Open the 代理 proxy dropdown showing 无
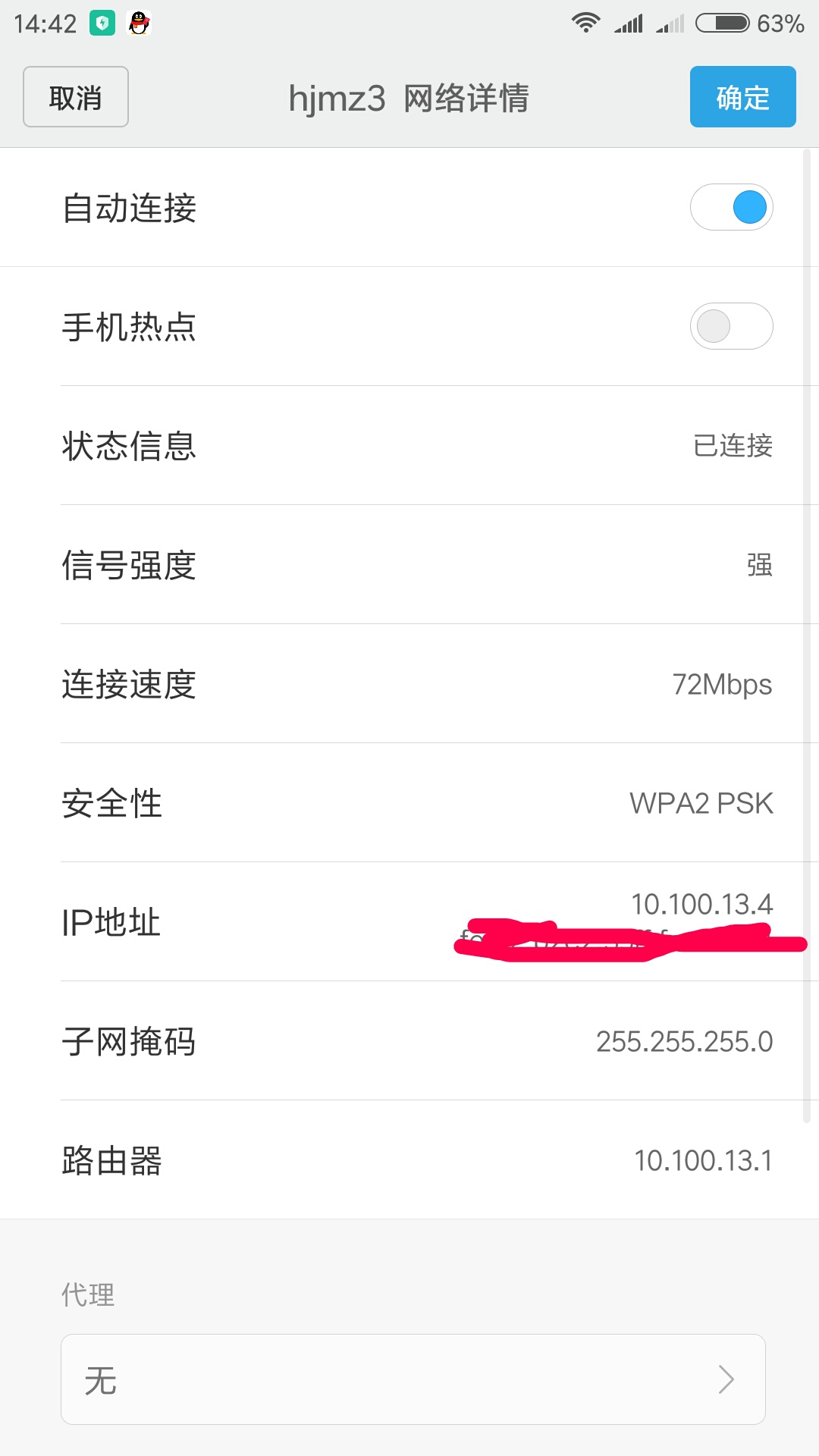 point(413,1379)
